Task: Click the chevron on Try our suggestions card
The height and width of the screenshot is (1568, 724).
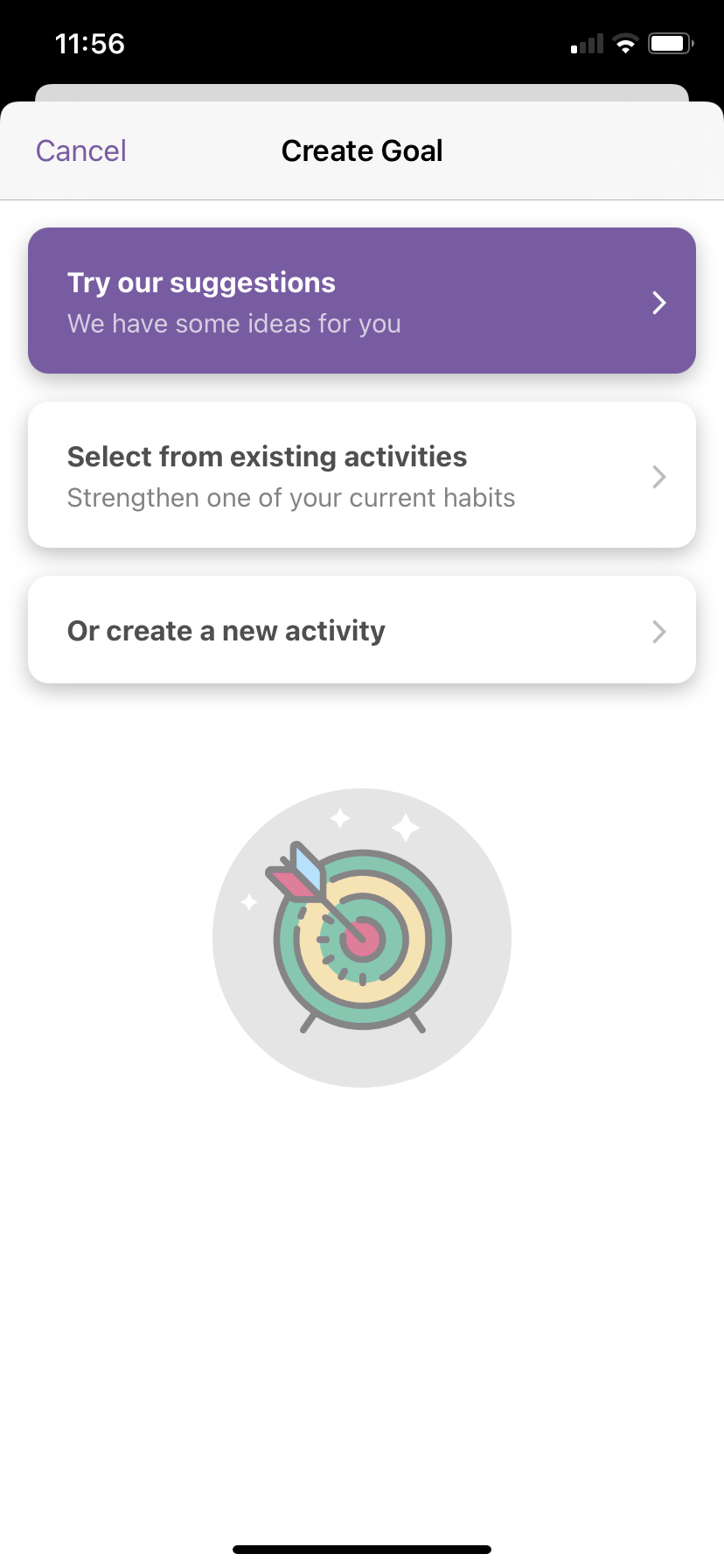Action: (x=660, y=302)
